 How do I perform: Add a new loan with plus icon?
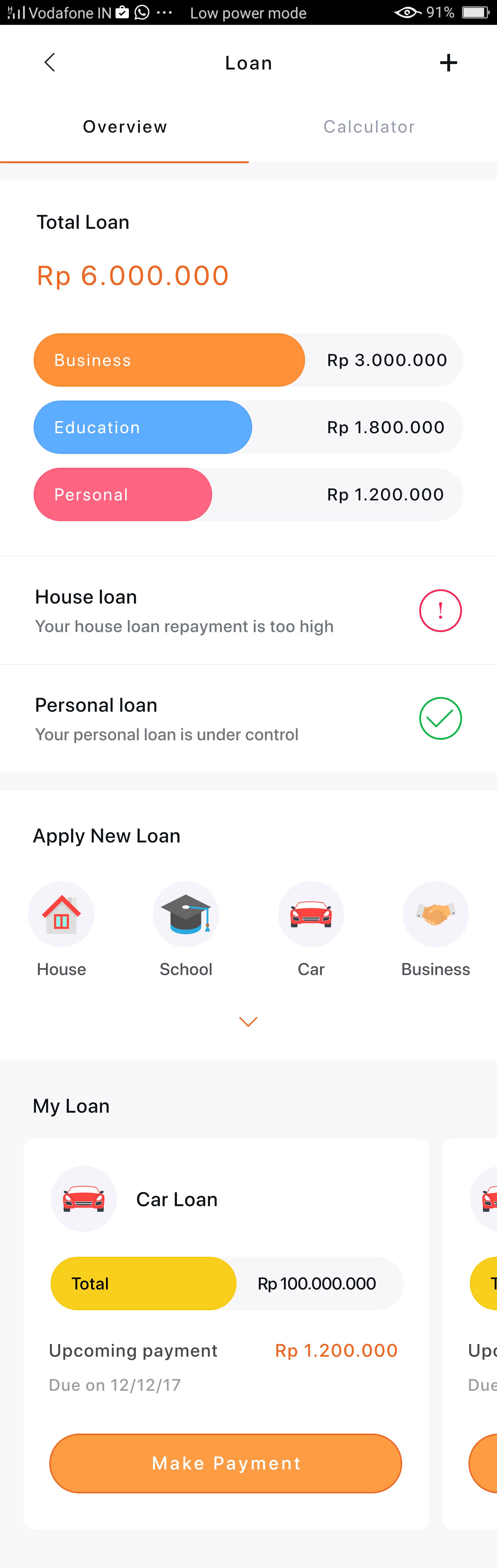448,63
